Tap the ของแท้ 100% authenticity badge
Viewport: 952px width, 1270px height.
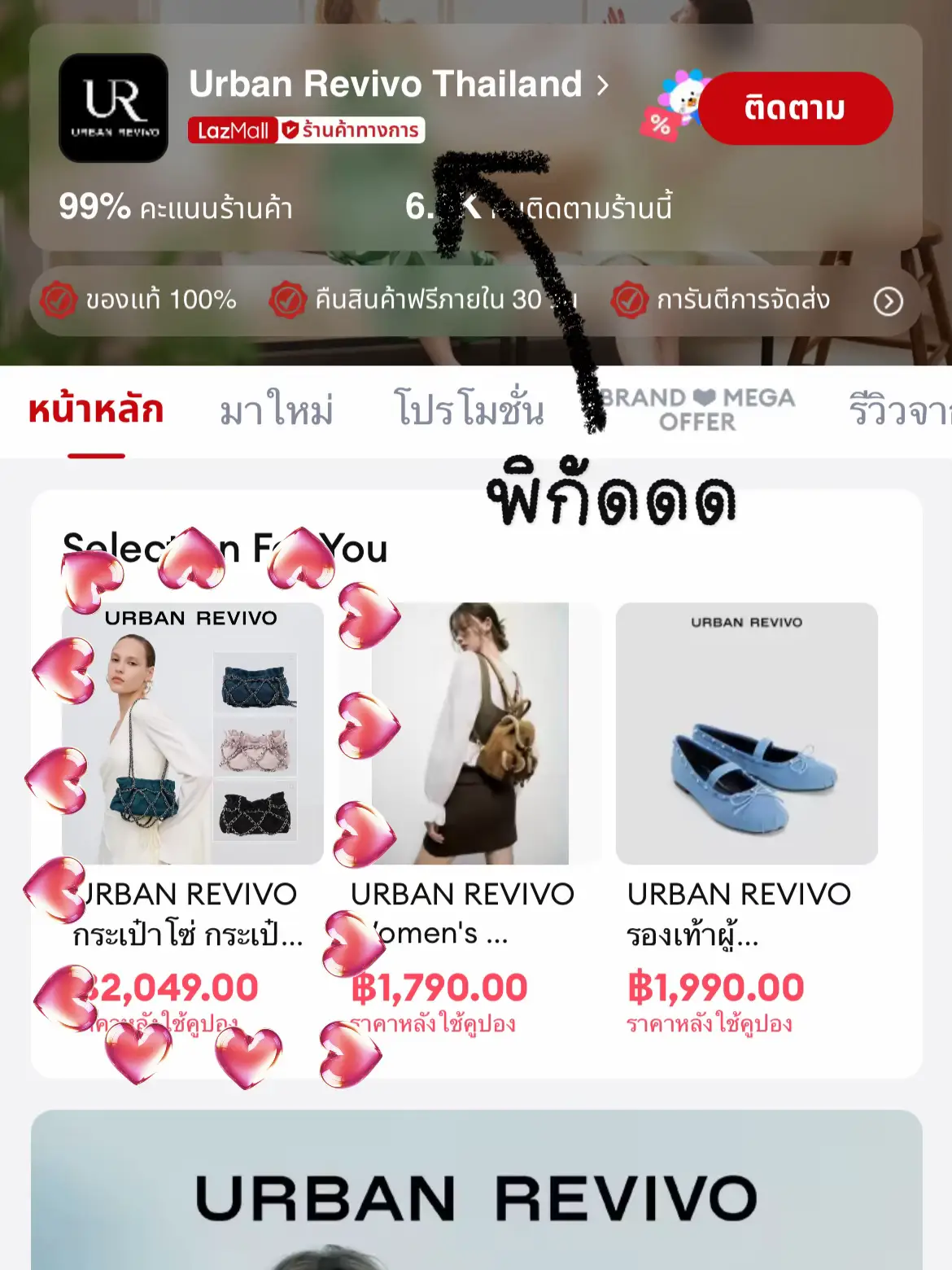[x=138, y=300]
